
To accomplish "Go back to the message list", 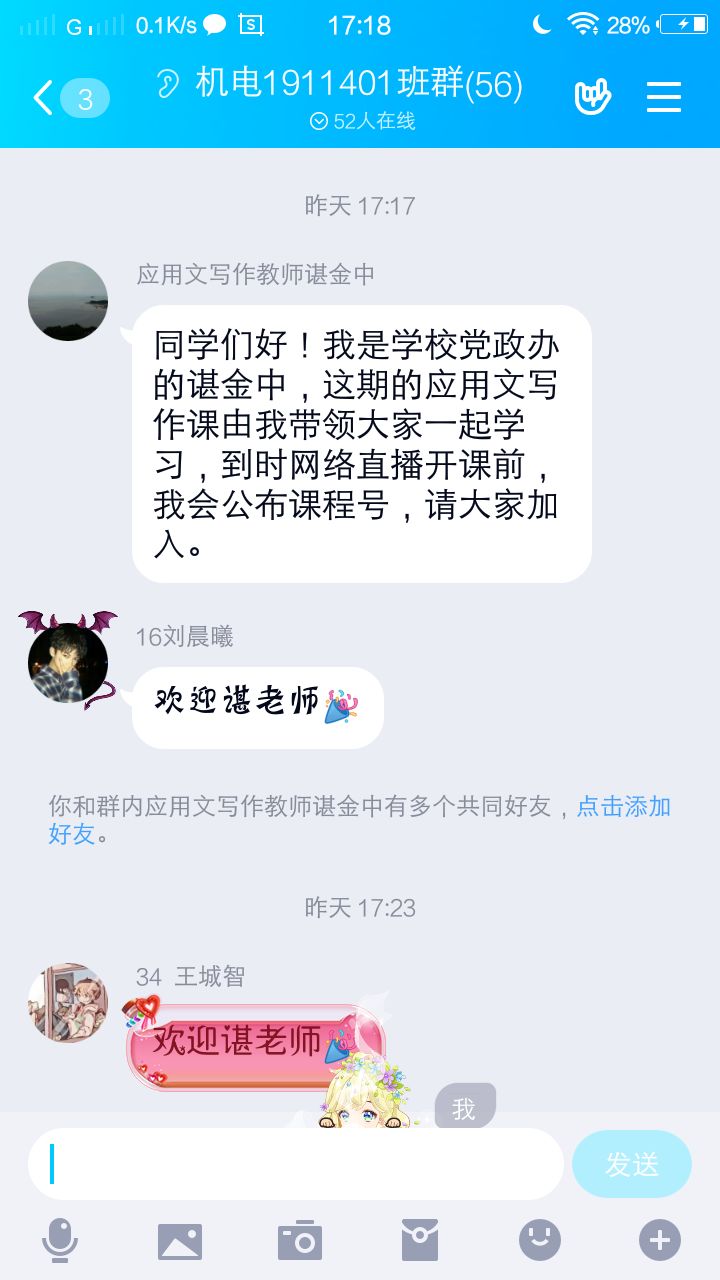I will [44, 98].
